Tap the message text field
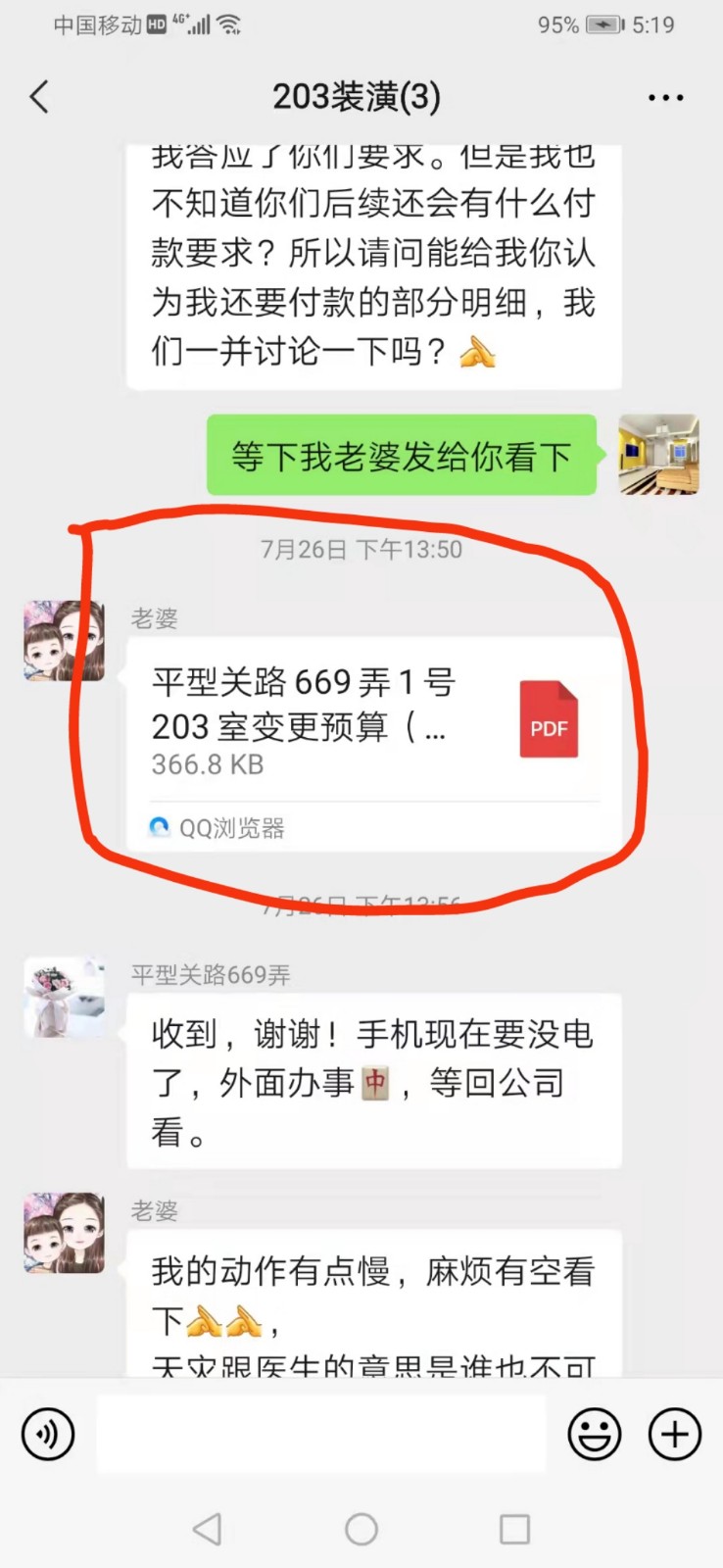The height and width of the screenshot is (1568, 723). pyautogui.click(x=320, y=1434)
